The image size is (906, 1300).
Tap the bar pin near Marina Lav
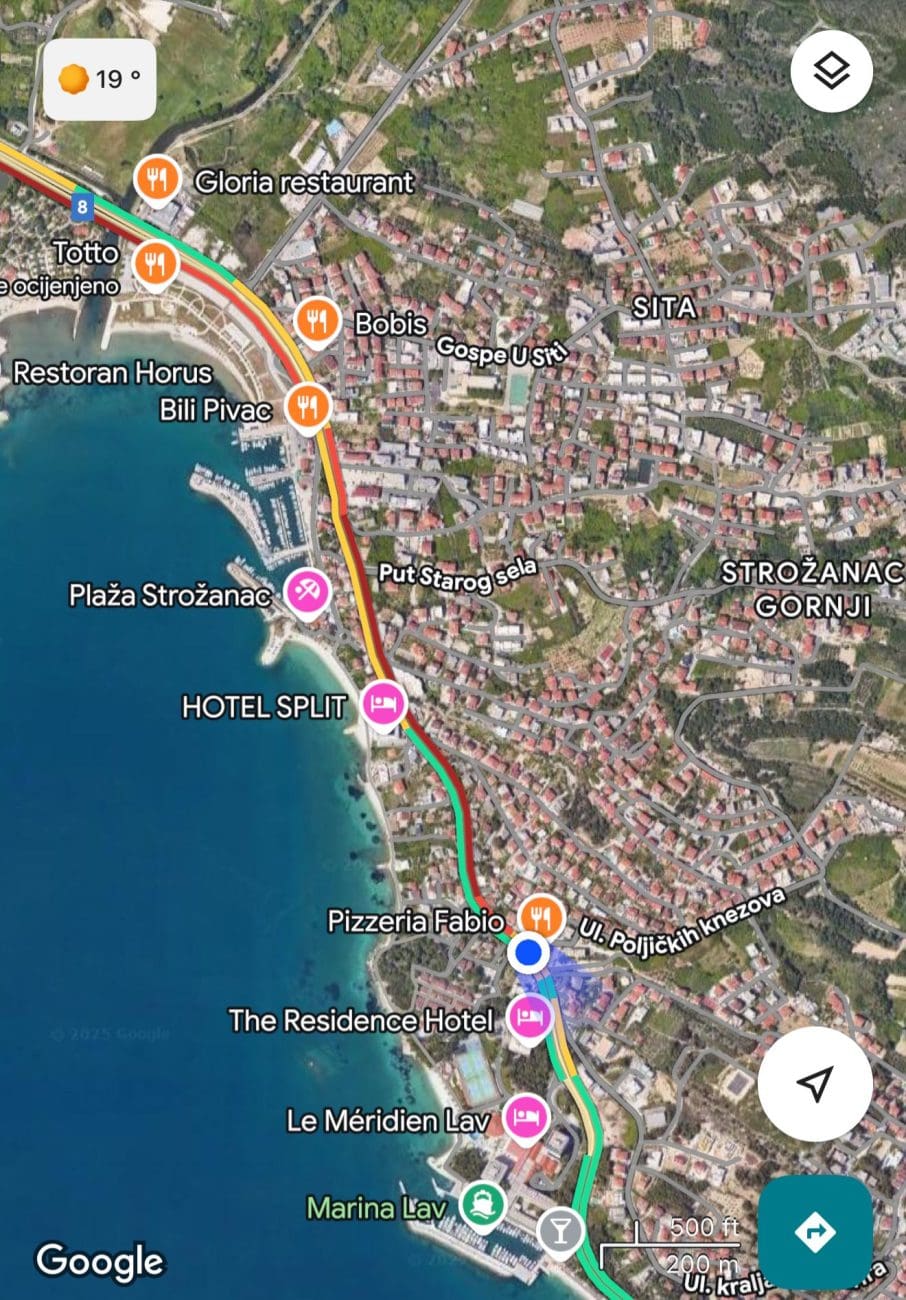pyautogui.click(x=560, y=1231)
